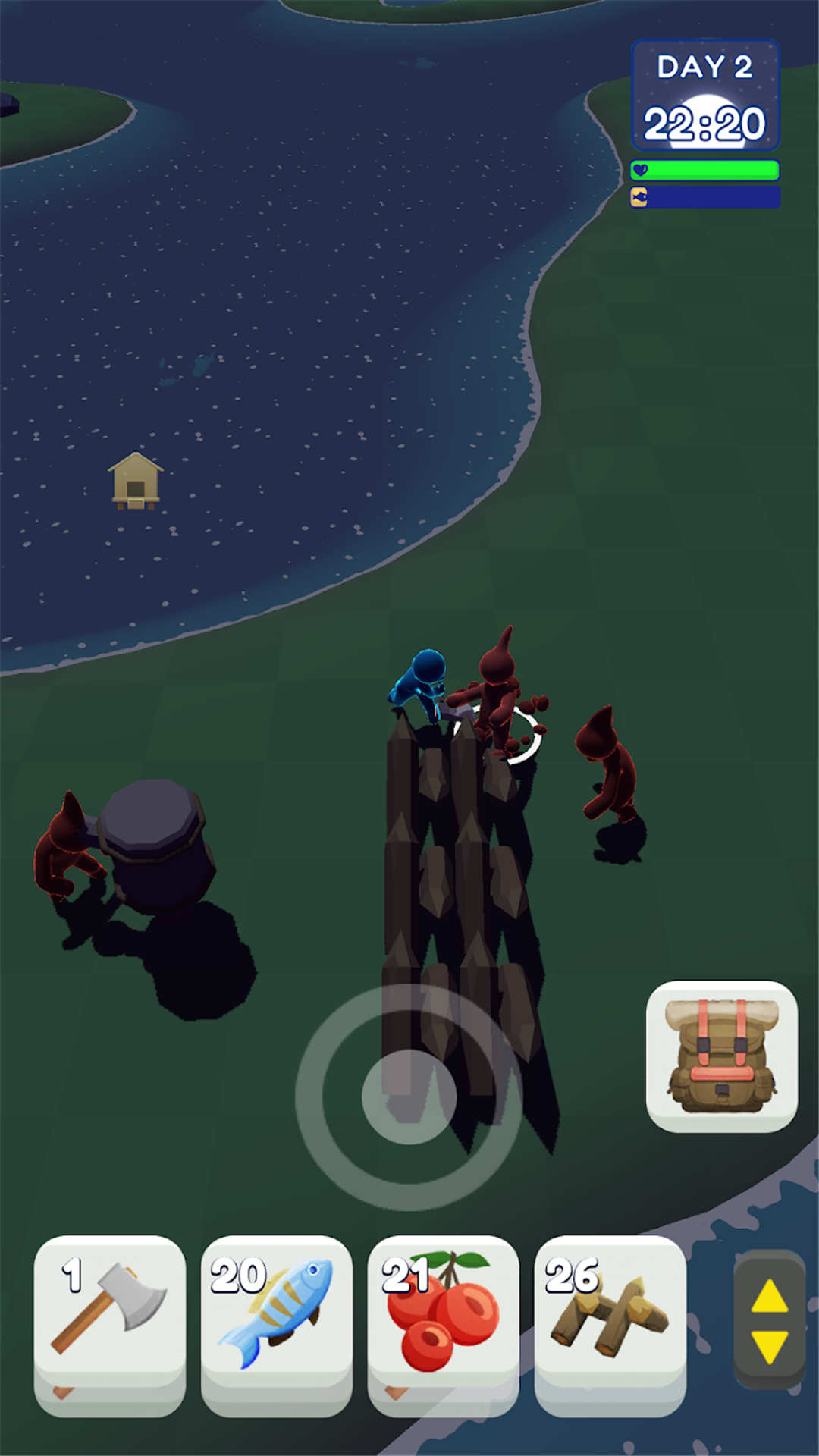
Task: Open the backpack inventory
Action: (x=721, y=1056)
